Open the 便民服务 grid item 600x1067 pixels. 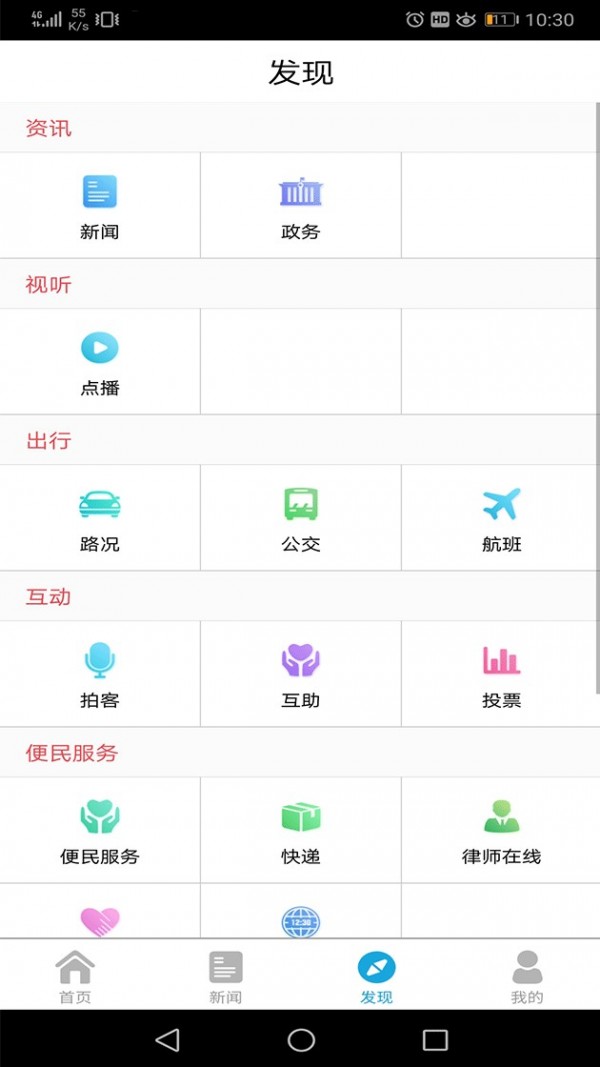click(100, 829)
